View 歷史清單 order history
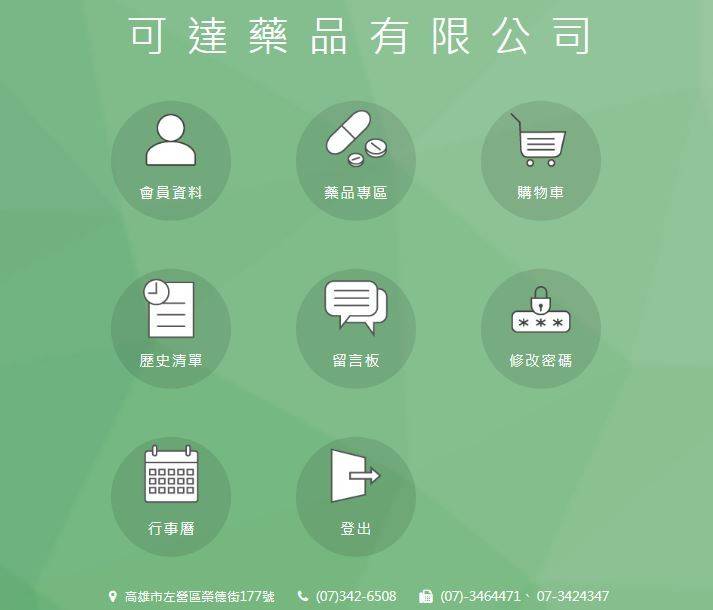Screen dimensions: 713x610 [x=171, y=328]
